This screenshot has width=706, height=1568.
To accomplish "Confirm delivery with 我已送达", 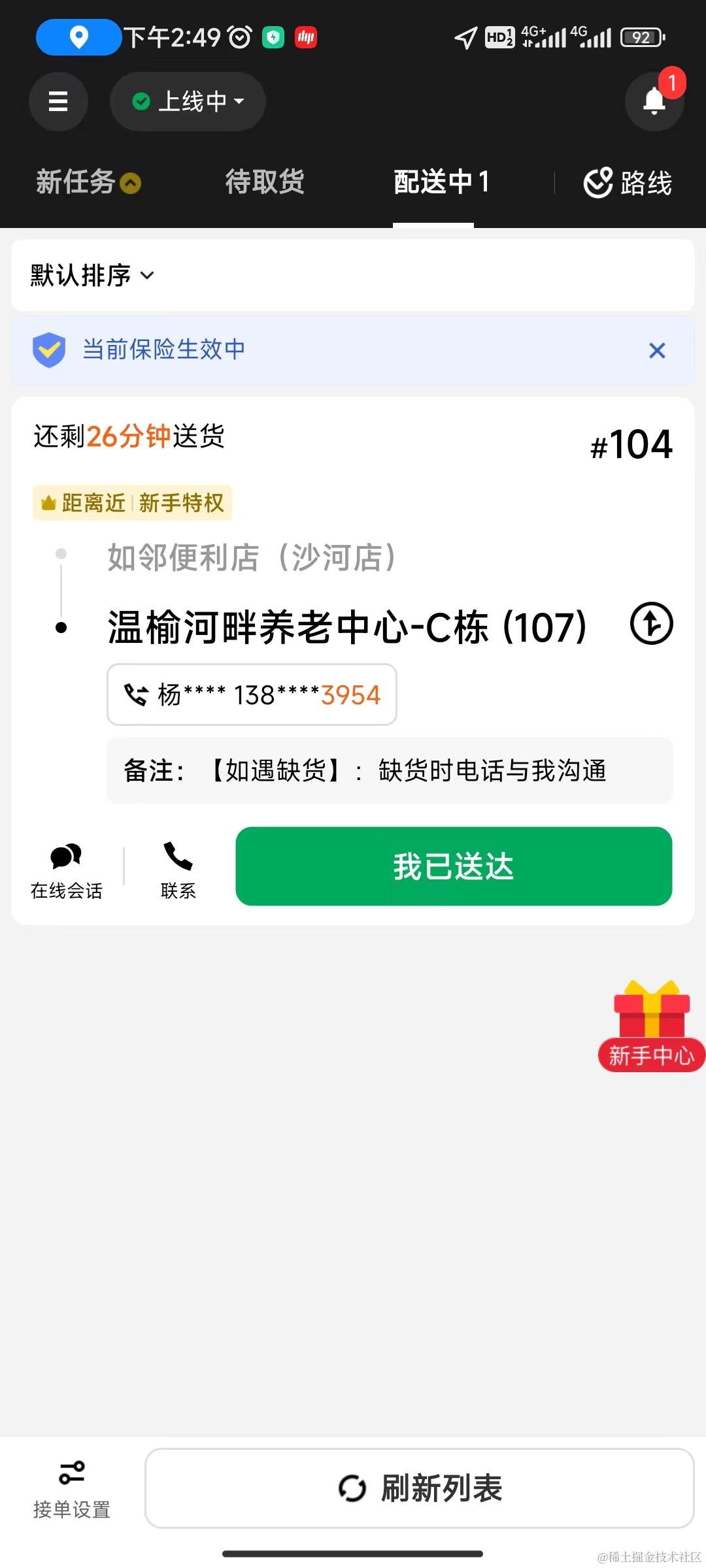I will [x=454, y=866].
